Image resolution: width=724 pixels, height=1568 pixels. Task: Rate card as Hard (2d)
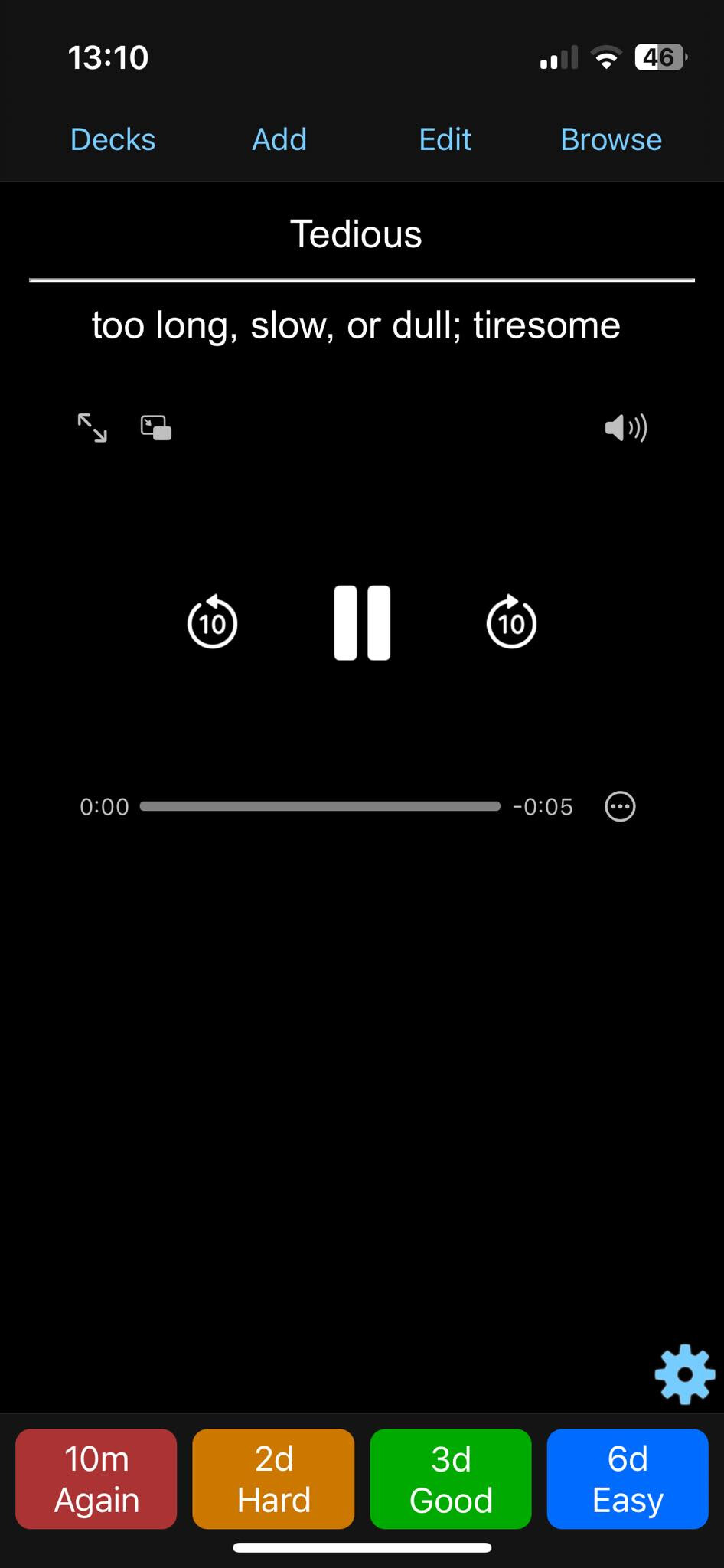click(x=273, y=1479)
